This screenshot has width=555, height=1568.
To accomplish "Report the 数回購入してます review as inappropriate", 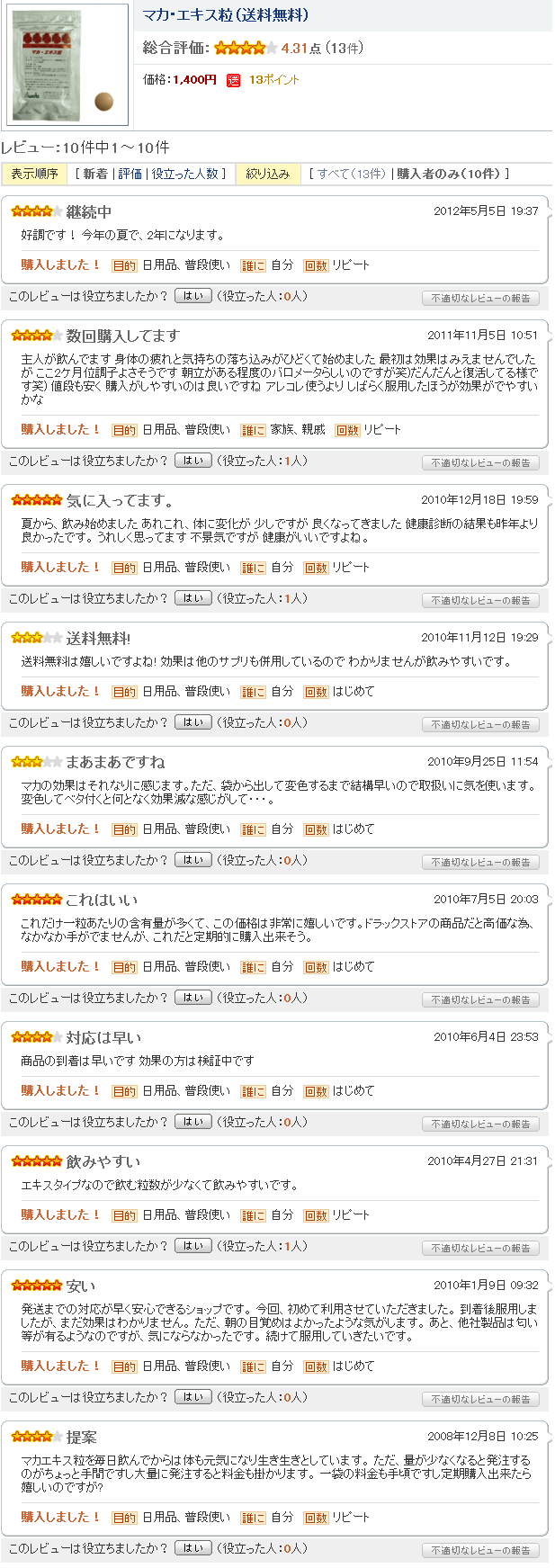I will pyautogui.click(x=480, y=462).
